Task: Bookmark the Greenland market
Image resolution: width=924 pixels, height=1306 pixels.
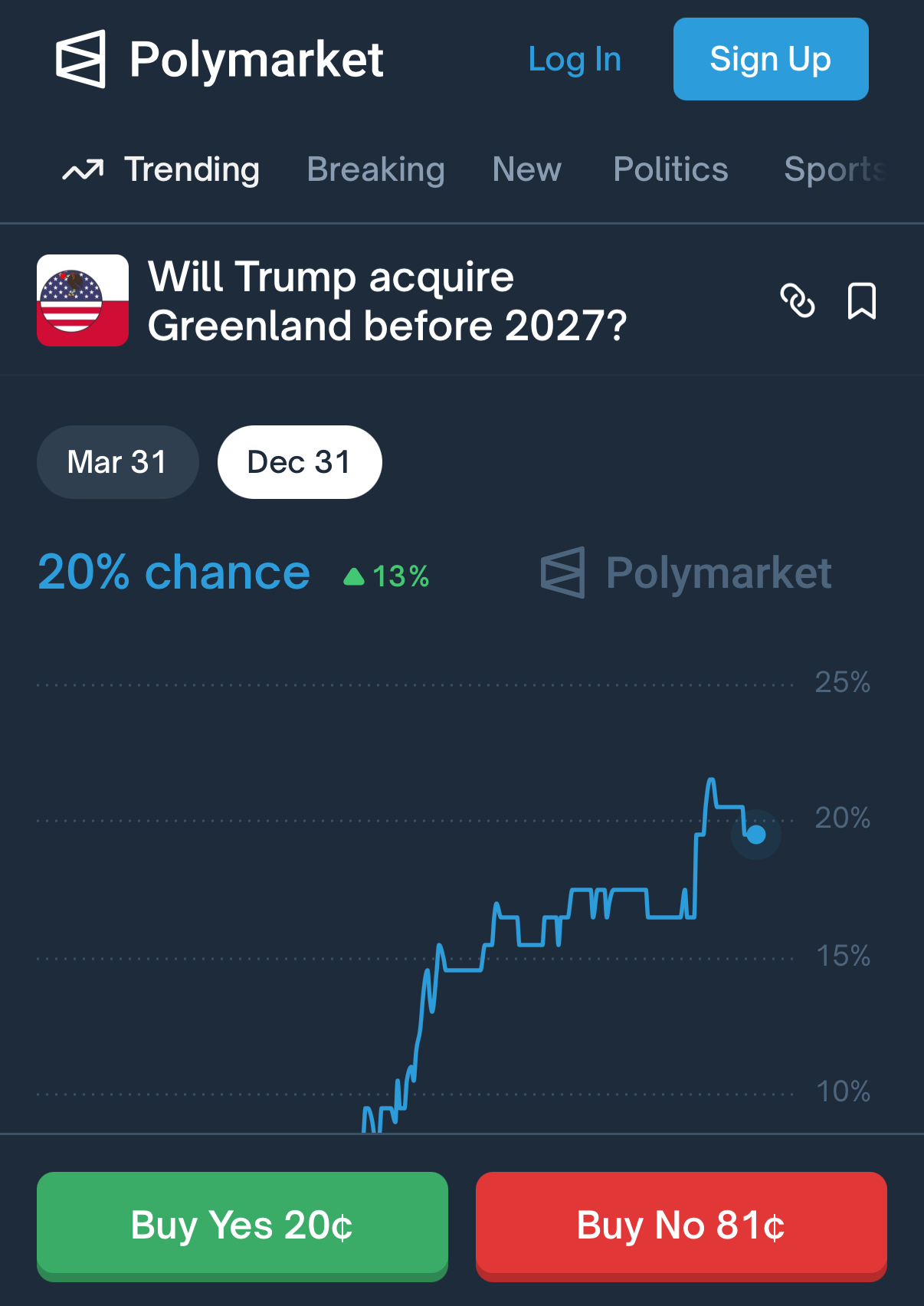Action: coord(861,300)
